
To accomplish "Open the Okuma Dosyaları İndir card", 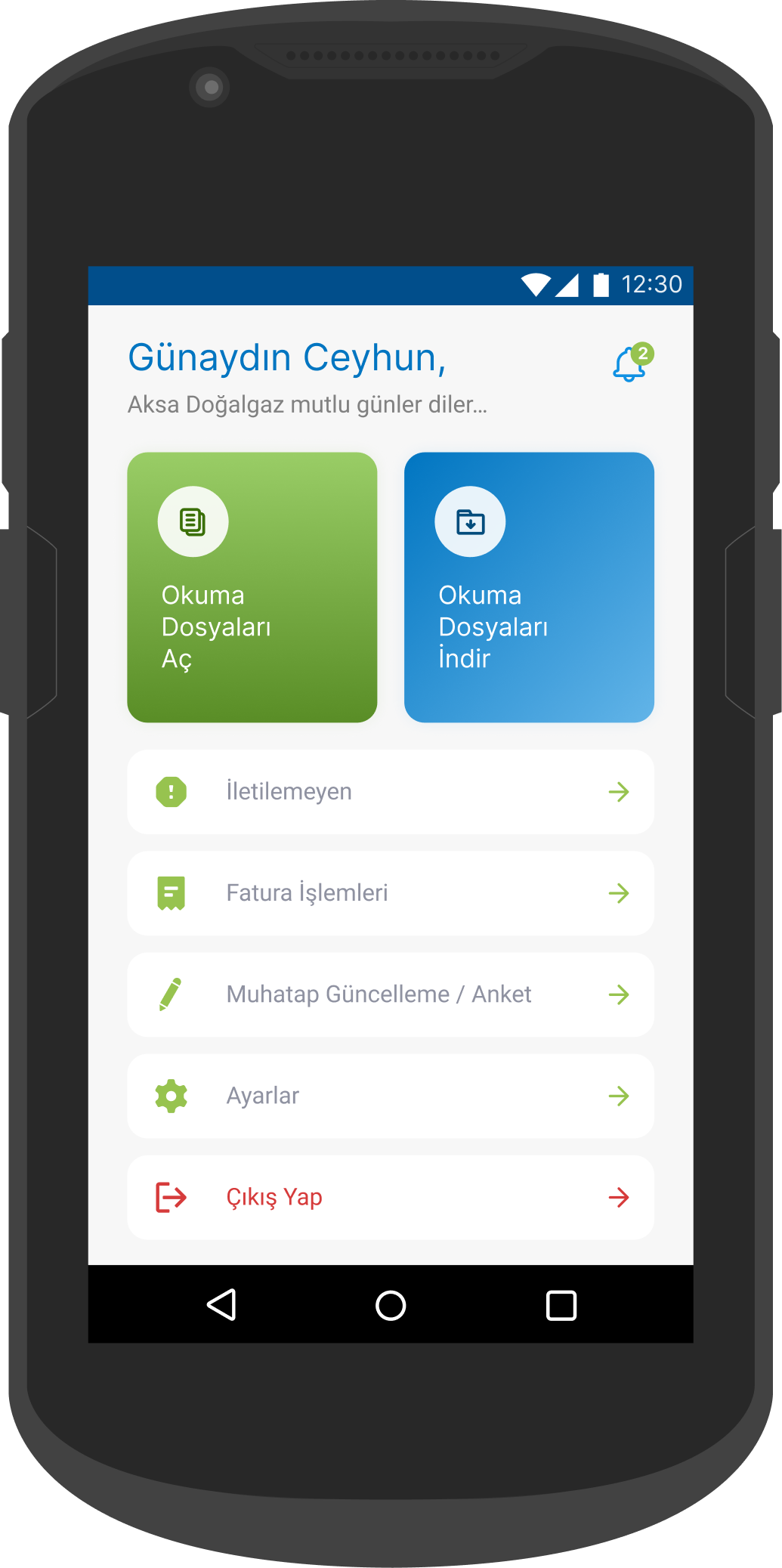I will point(529,587).
